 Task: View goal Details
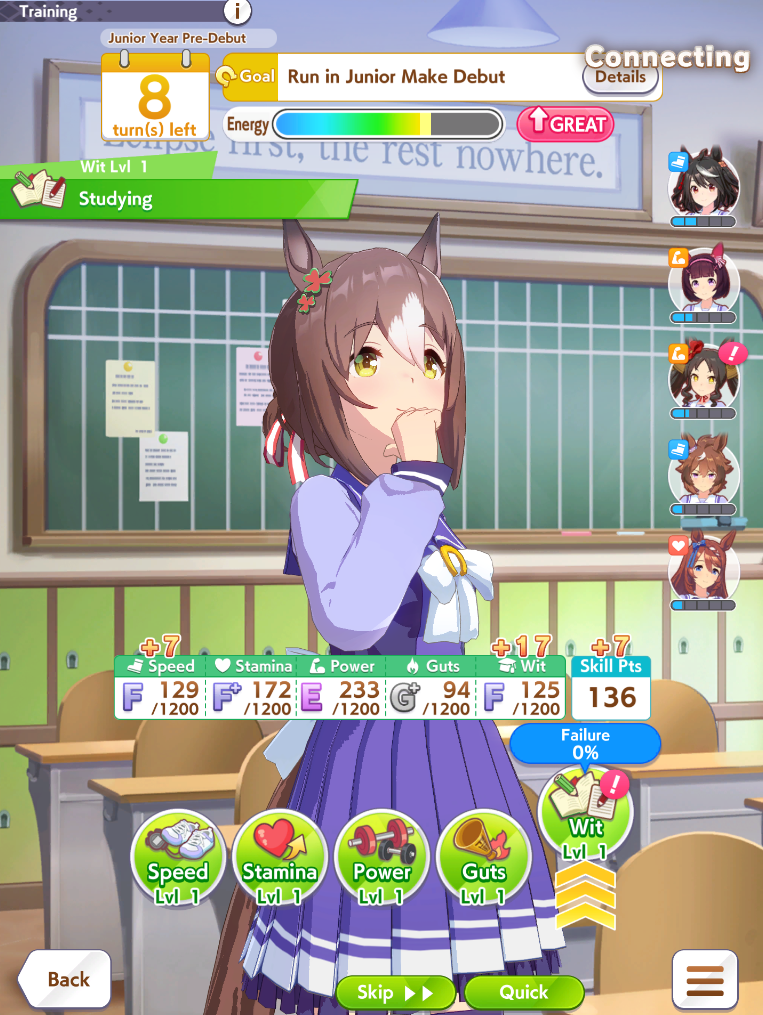(621, 77)
